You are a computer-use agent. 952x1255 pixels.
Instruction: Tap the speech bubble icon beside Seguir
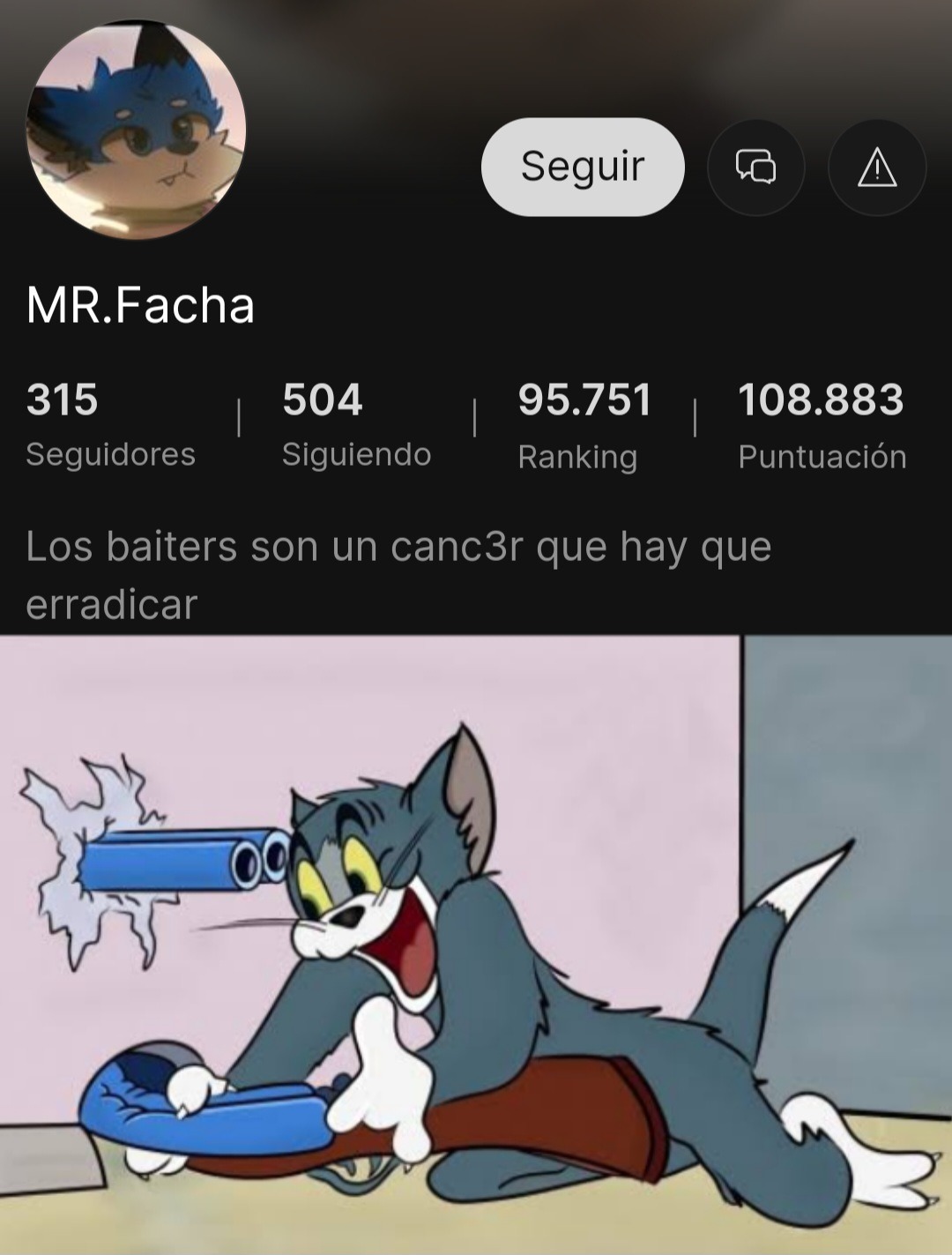coord(755,166)
